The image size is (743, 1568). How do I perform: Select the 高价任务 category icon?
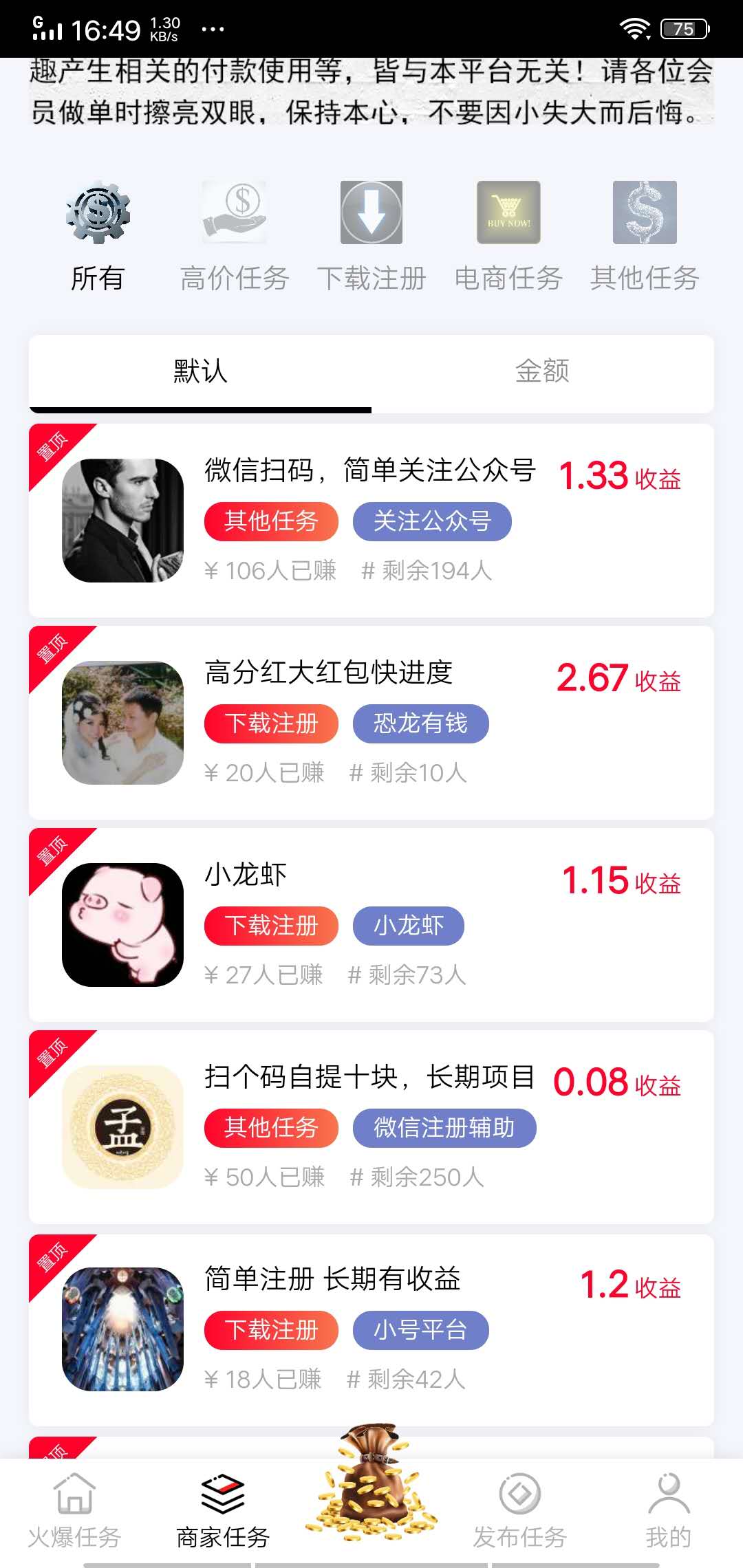pyautogui.click(x=234, y=213)
